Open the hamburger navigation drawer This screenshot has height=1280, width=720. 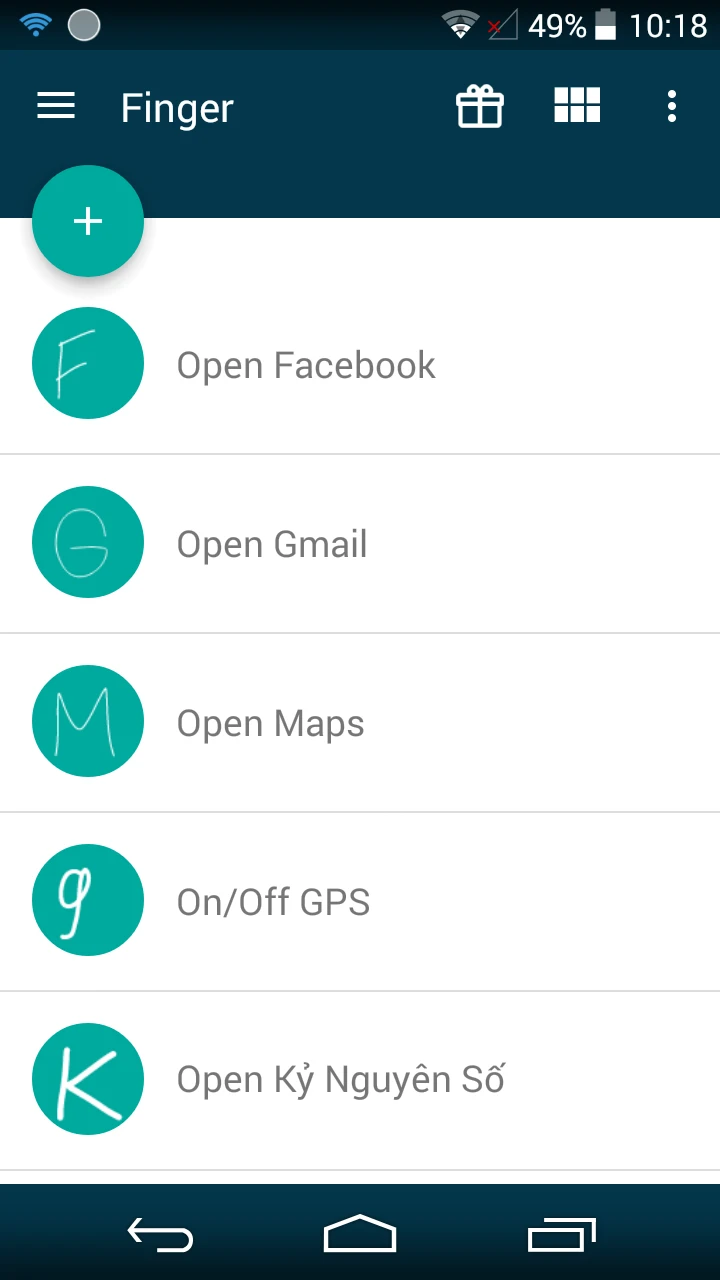[56, 106]
